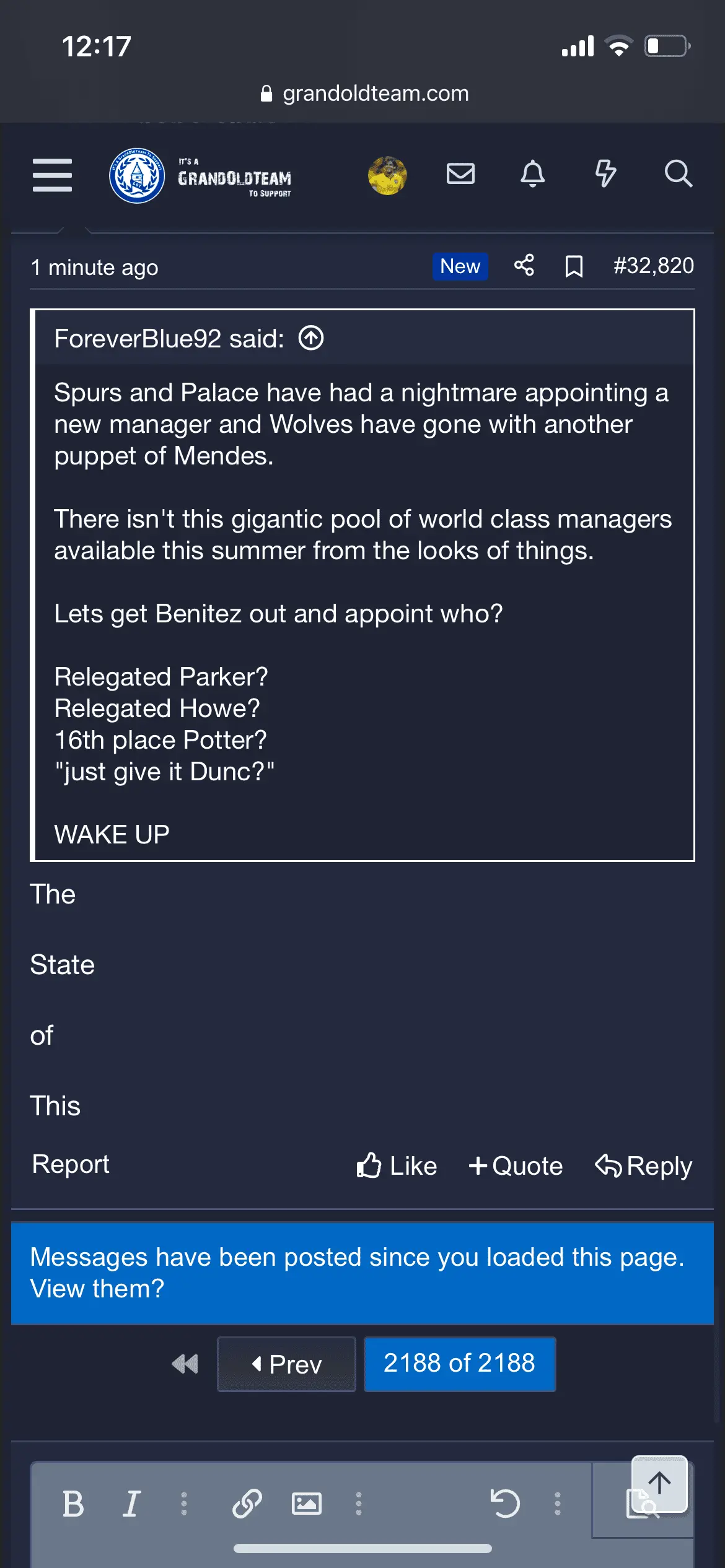Go to the Prev page
This screenshot has width=725, height=1568.
pyautogui.click(x=286, y=1364)
